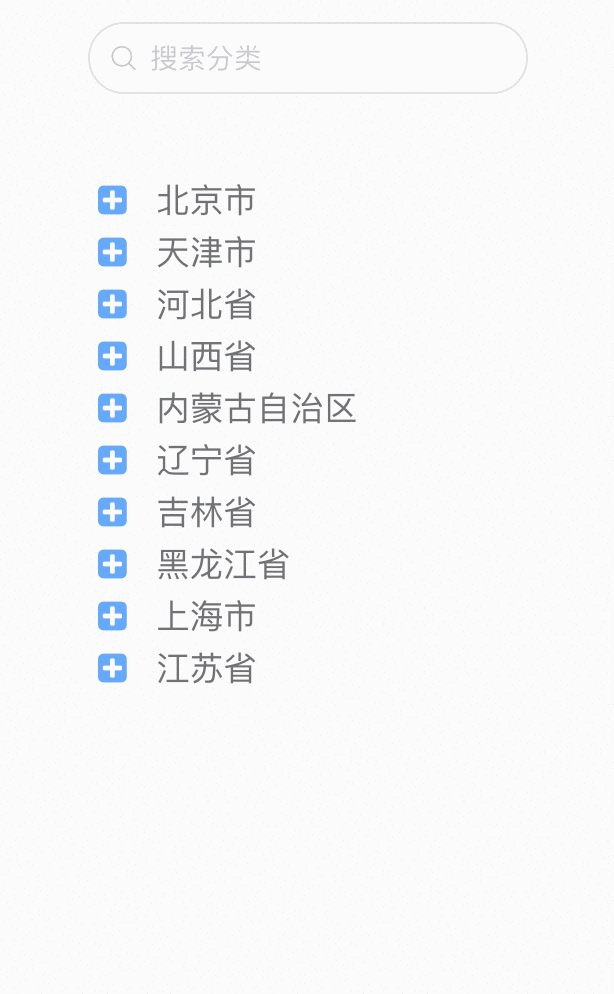Expand the 天津市 plus icon
614x994 pixels.
[x=112, y=252]
